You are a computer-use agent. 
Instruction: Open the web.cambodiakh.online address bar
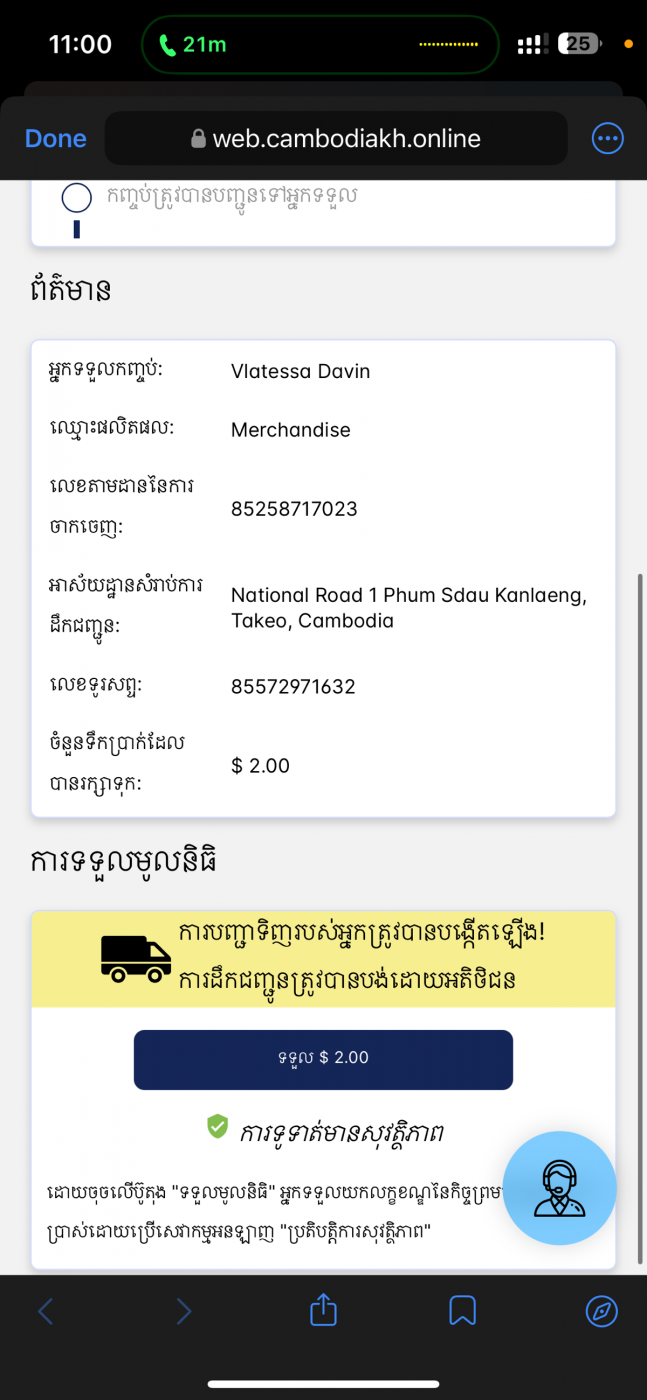[336, 138]
